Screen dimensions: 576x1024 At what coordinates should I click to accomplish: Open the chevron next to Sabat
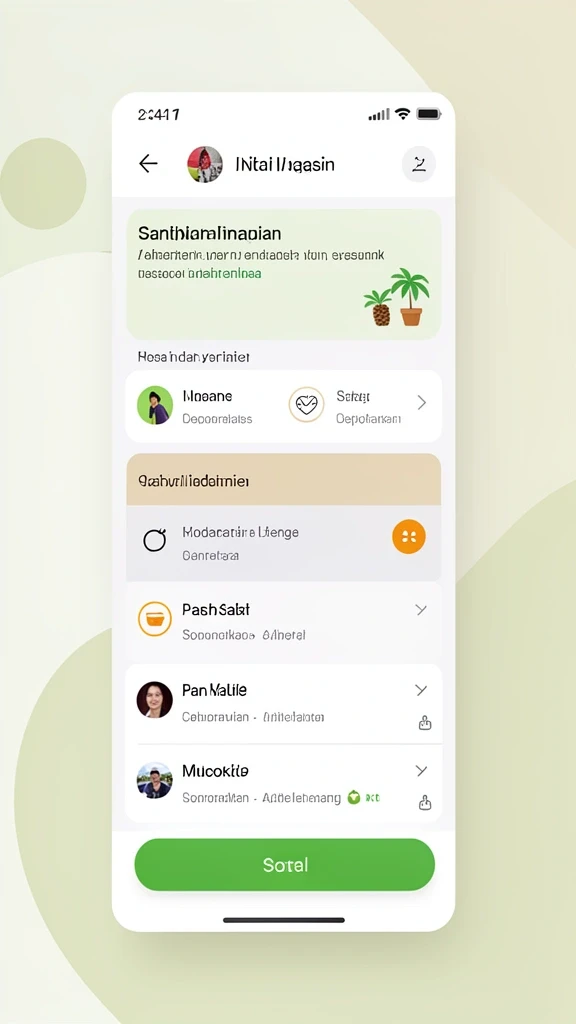[x=422, y=403]
